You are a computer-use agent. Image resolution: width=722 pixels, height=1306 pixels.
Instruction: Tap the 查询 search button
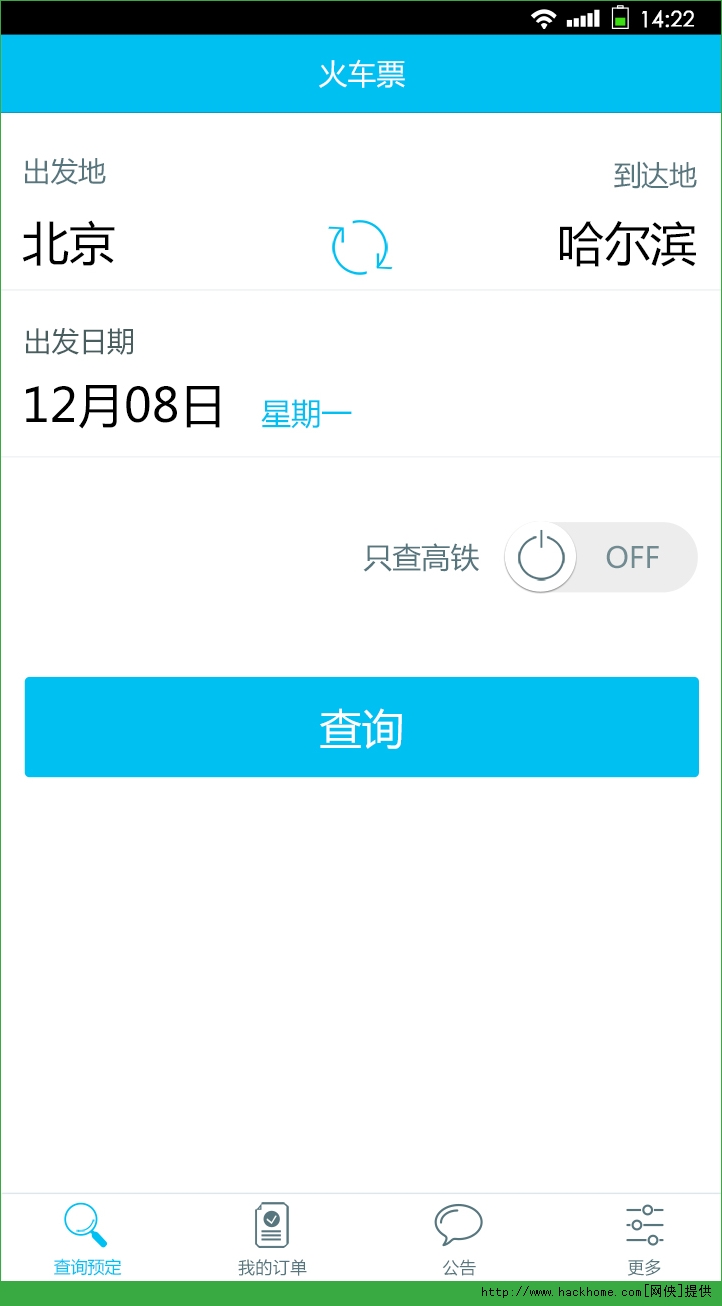coord(361,727)
